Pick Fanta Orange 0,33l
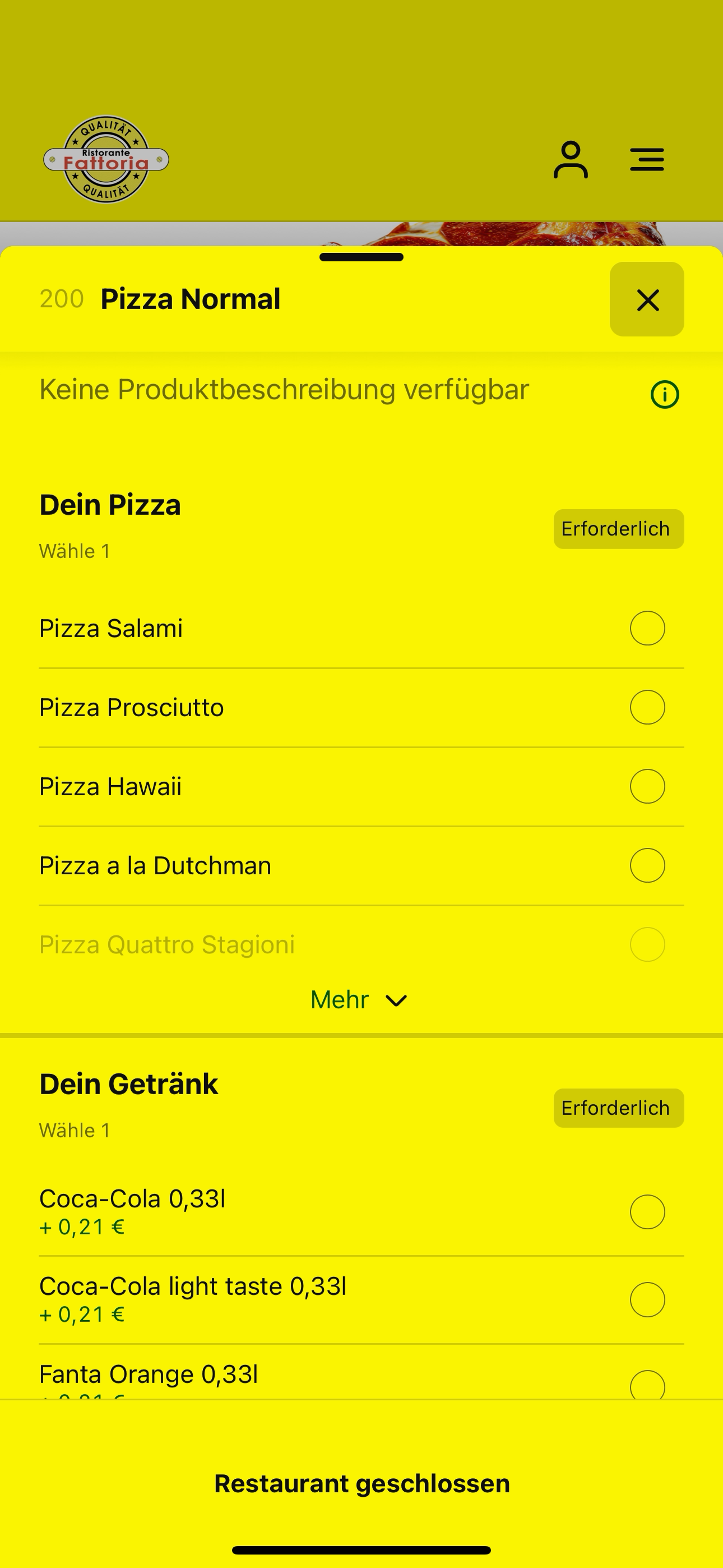Screen dimensions: 723x1568 coord(361,1373)
